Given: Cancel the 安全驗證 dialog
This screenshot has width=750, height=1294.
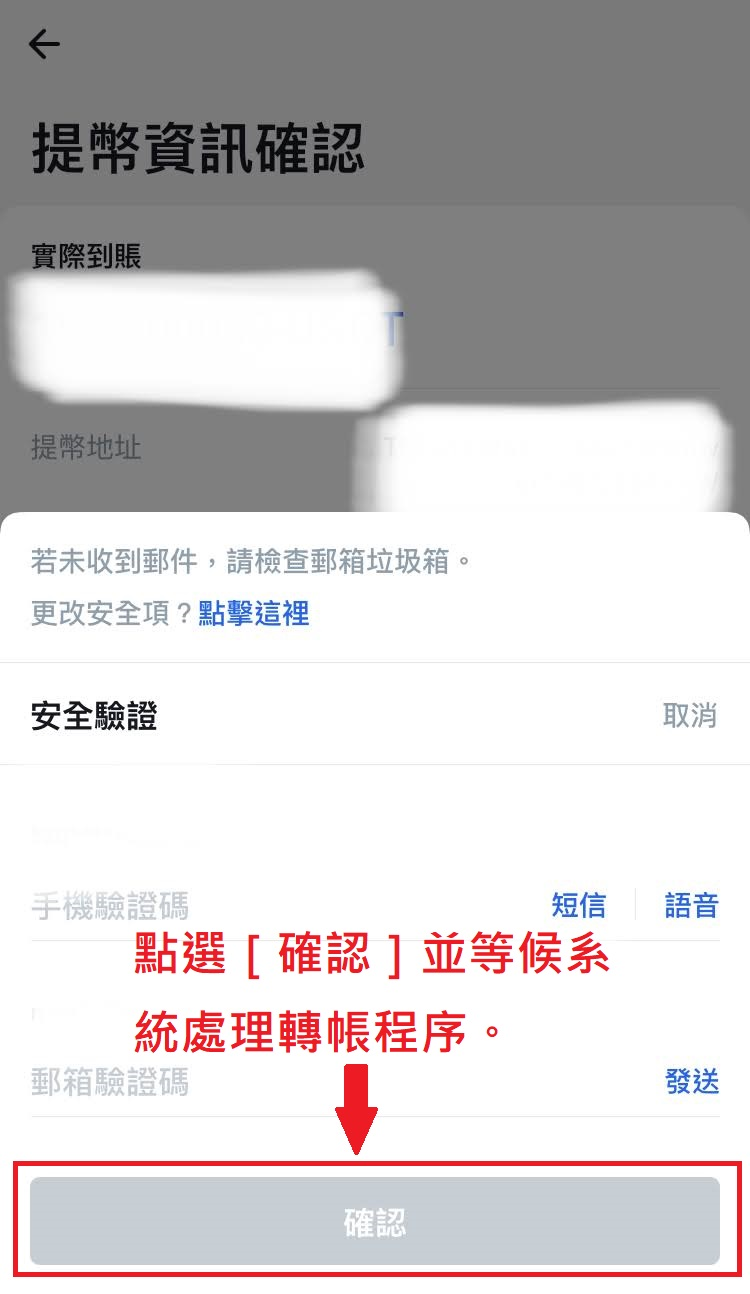Looking at the screenshot, I should click(x=689, y=715).
